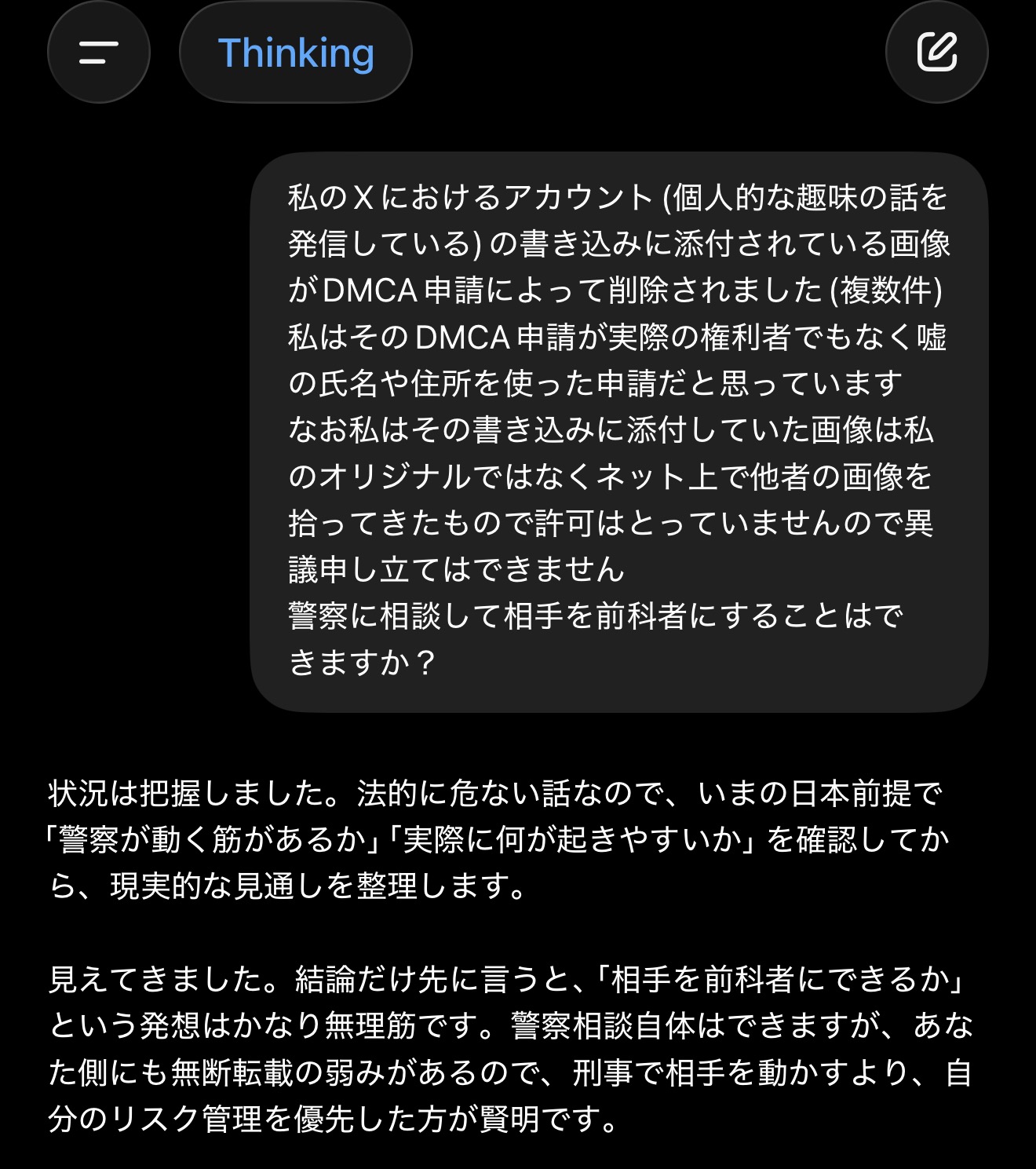Start a new chat

tap(936, 53)
